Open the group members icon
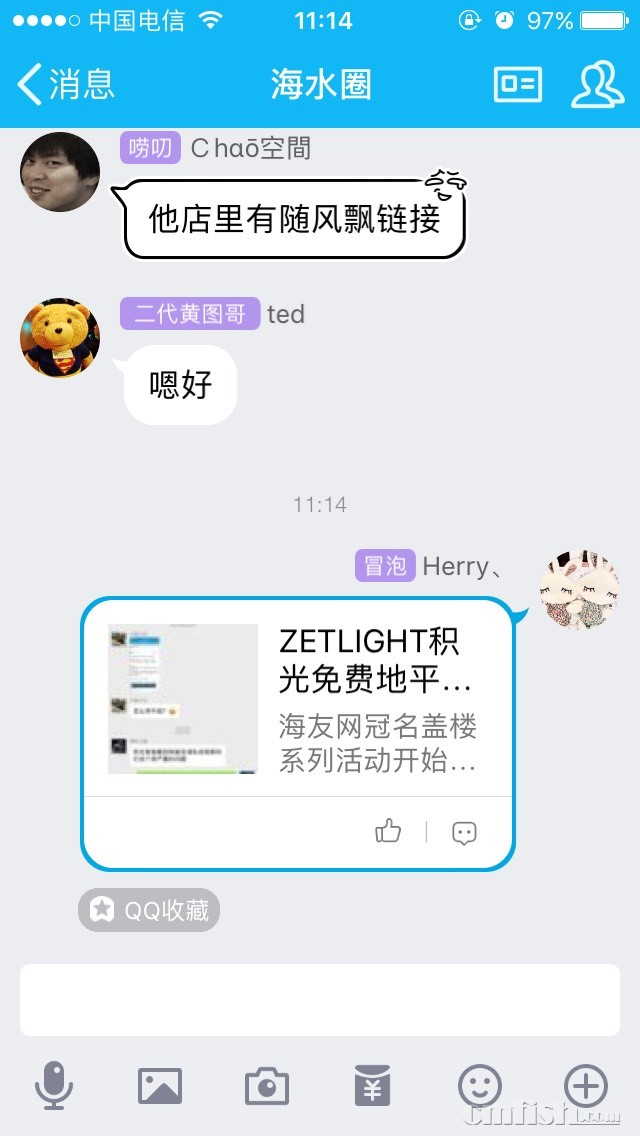 (x=597, y=84)
